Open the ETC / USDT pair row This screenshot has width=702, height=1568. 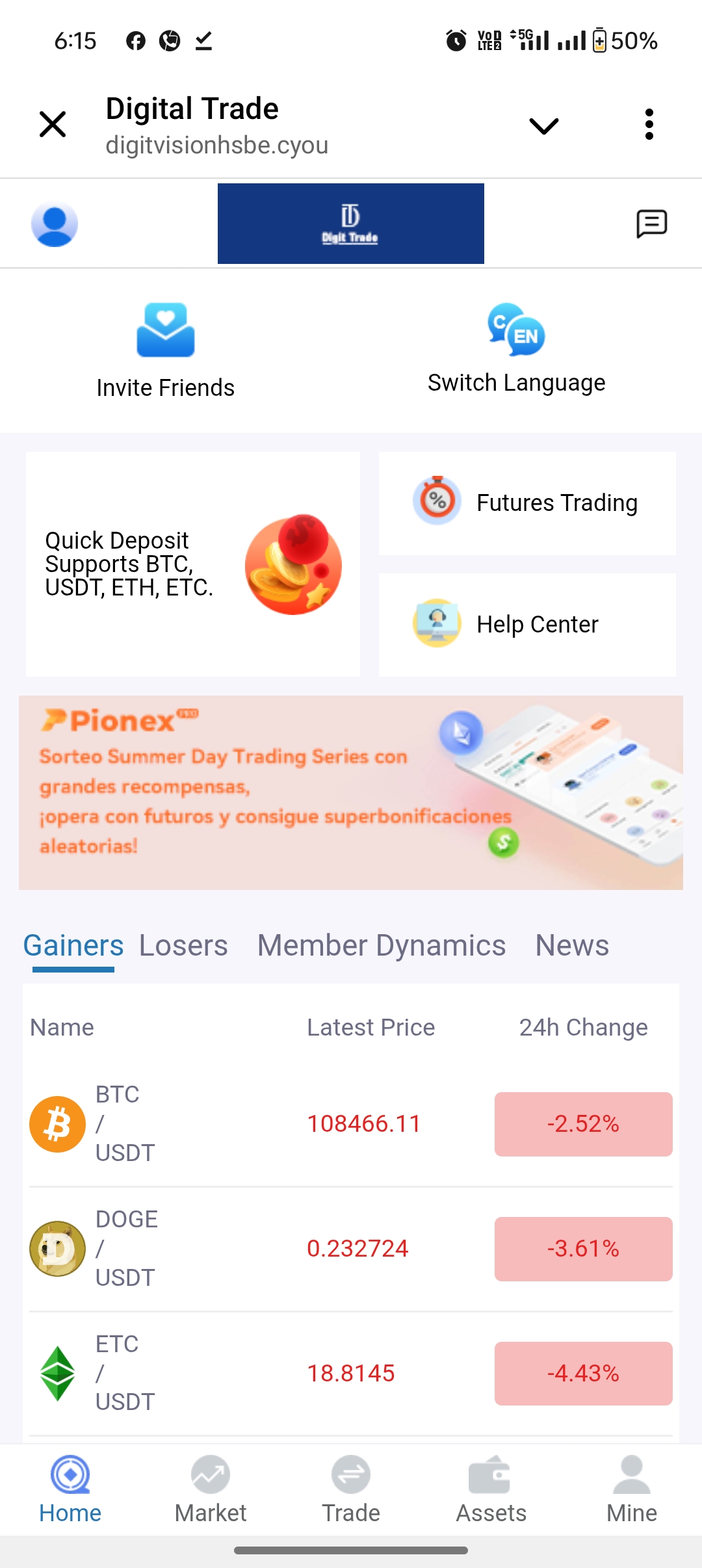click(x=351, y=1374)
